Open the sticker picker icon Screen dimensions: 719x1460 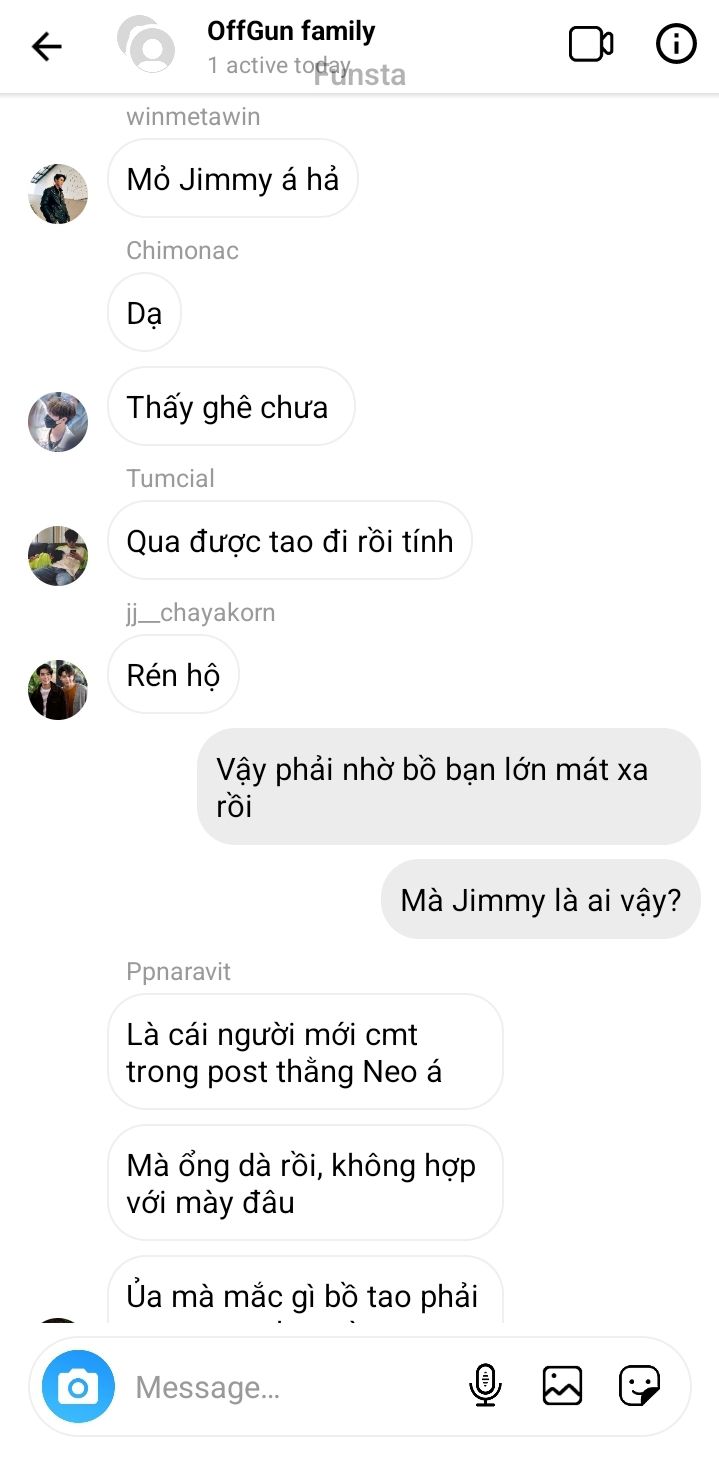click(x=639, y=1386)
